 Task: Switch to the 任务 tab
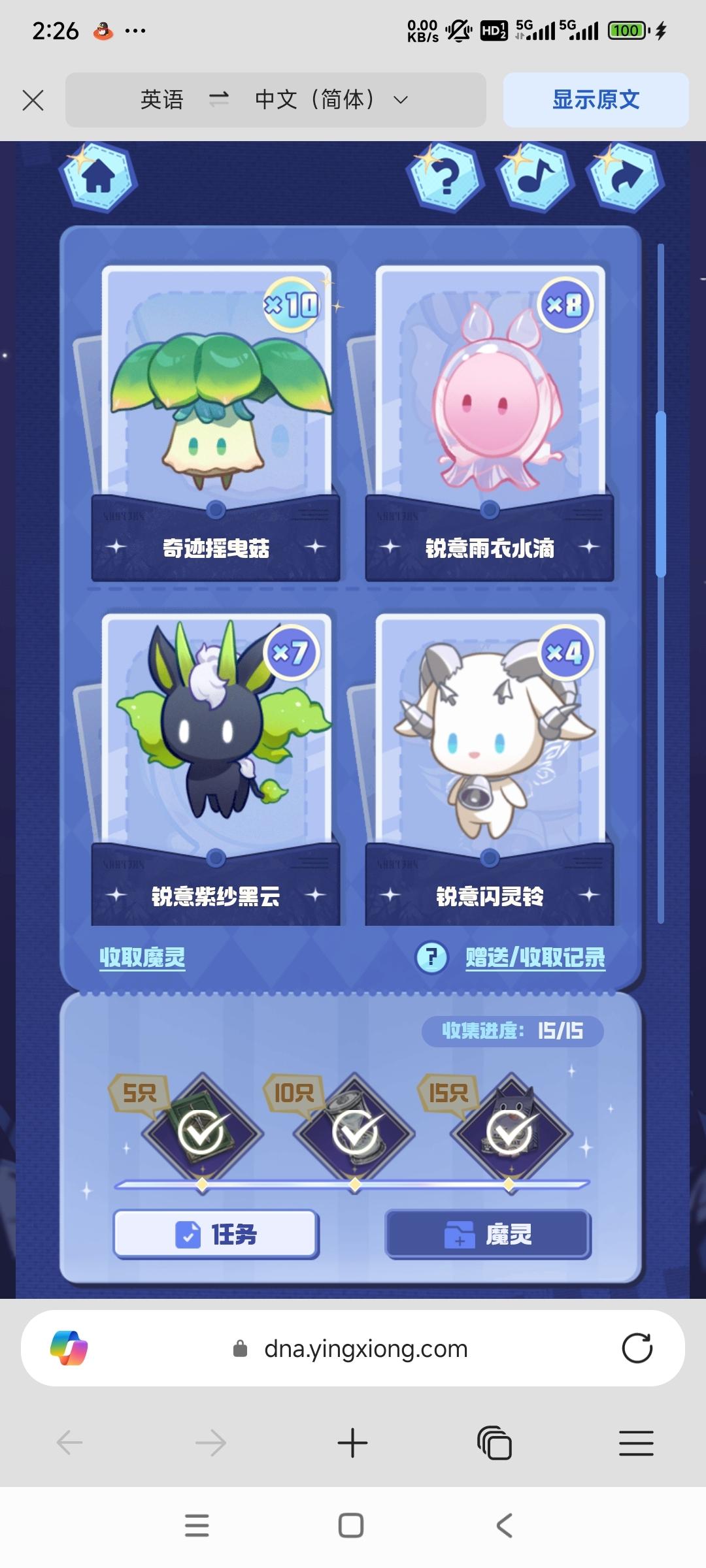216,1234
